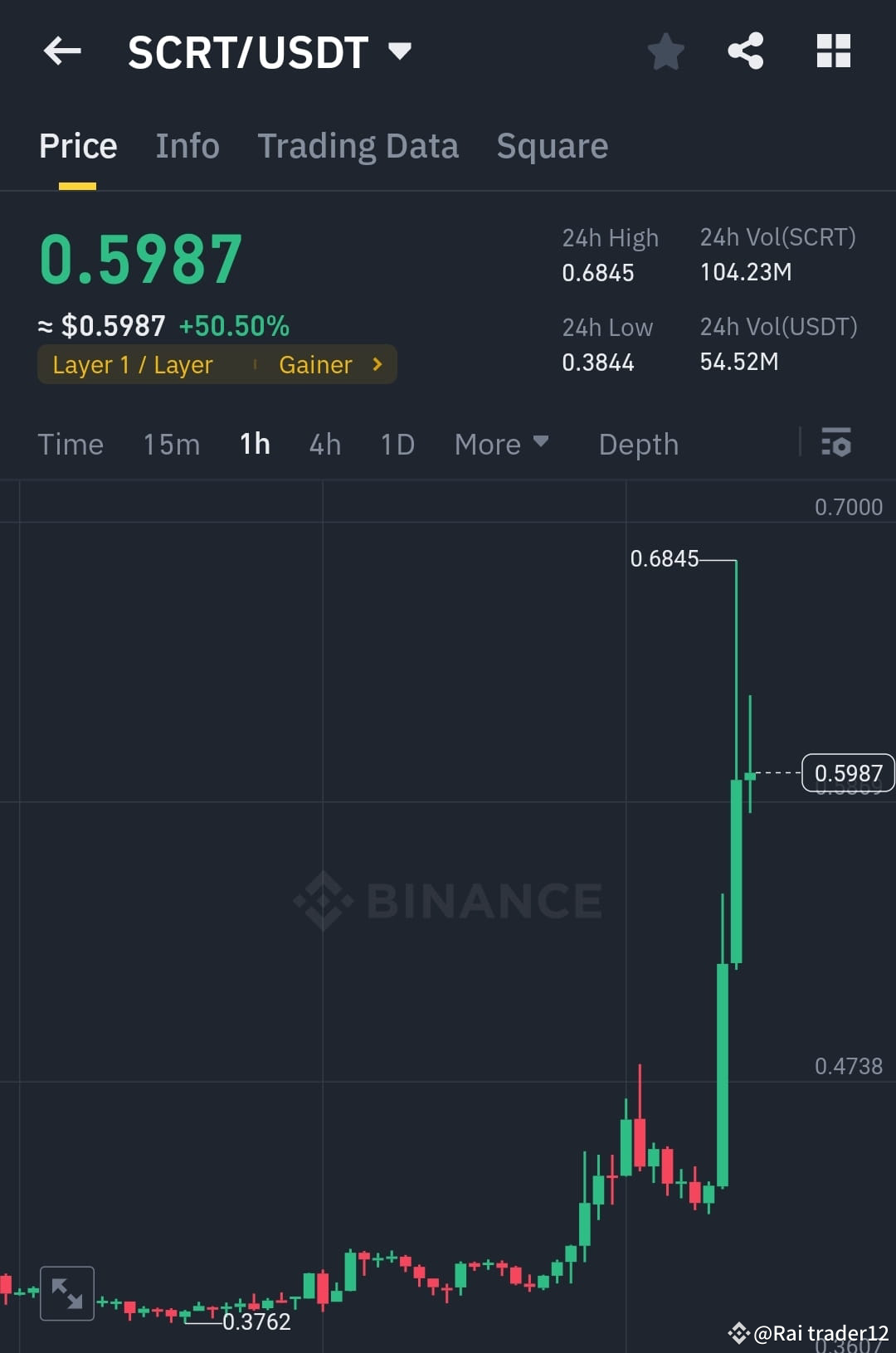The width and height of the screenshot is (896, 1353).
Task: Tap the 0.5987 current price label on chart
Action: pyautogui.click(x=848, y=772)
